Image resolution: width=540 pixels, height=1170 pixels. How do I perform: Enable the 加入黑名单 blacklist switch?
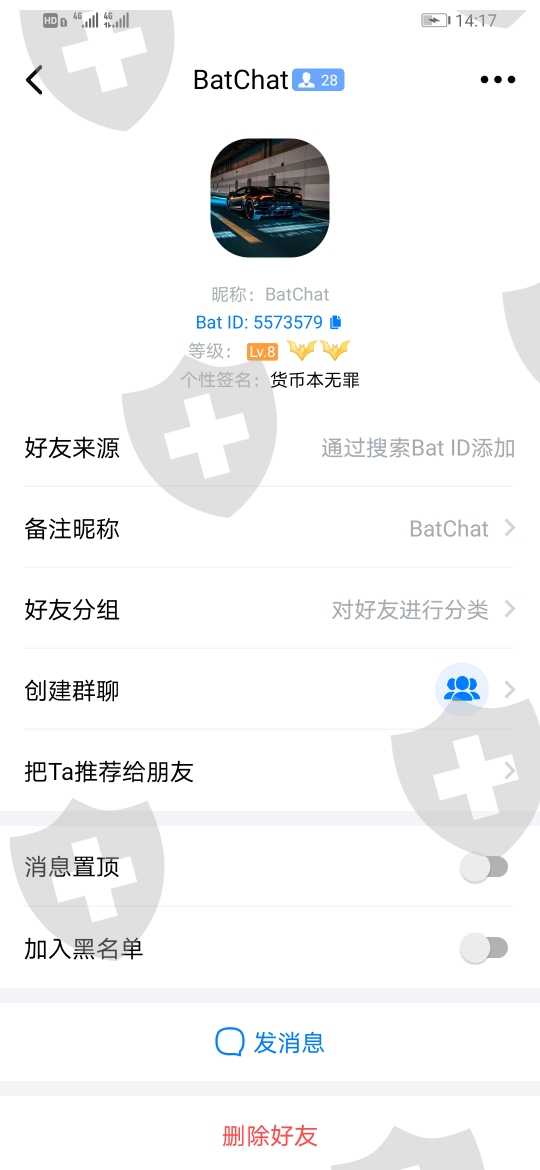[x=484, y=949]
